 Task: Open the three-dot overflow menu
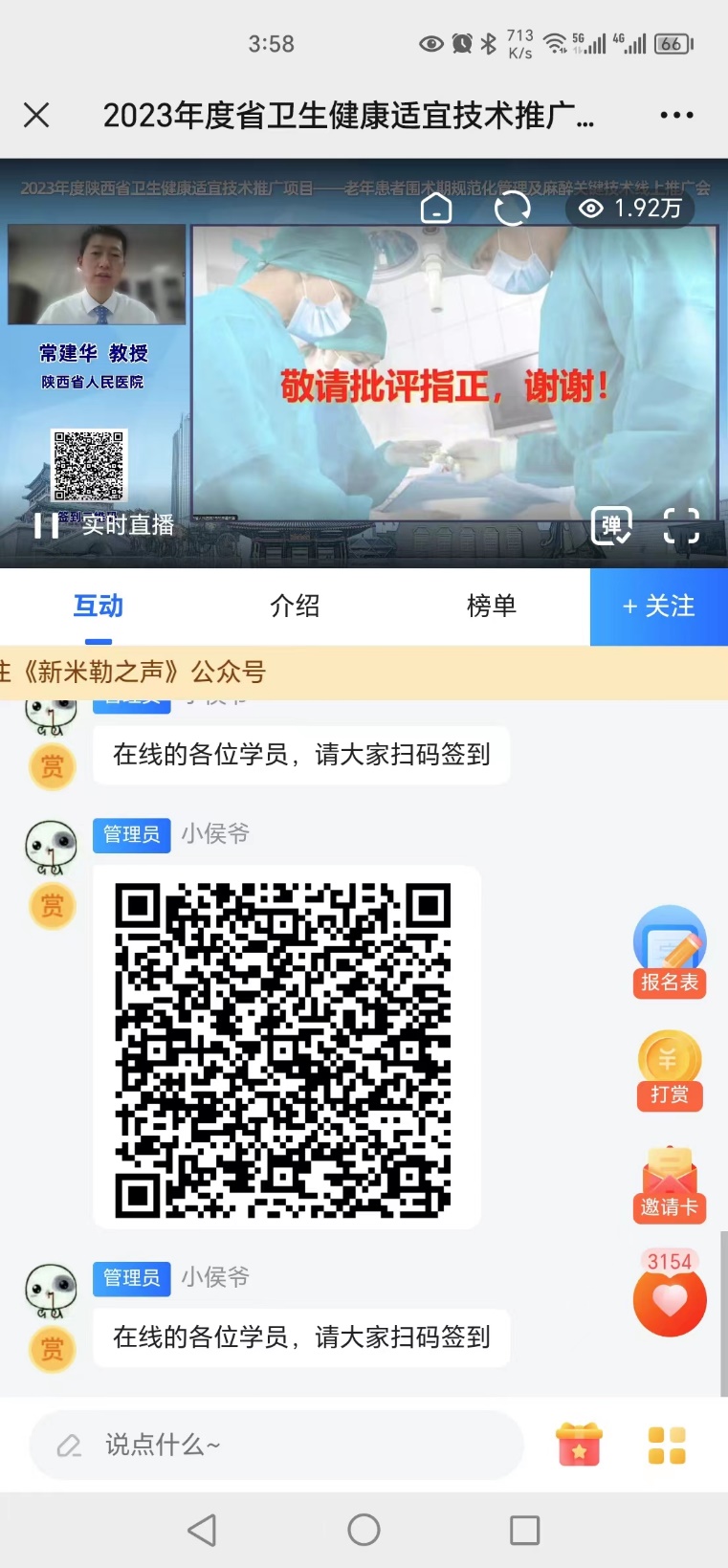click(676, 116)
